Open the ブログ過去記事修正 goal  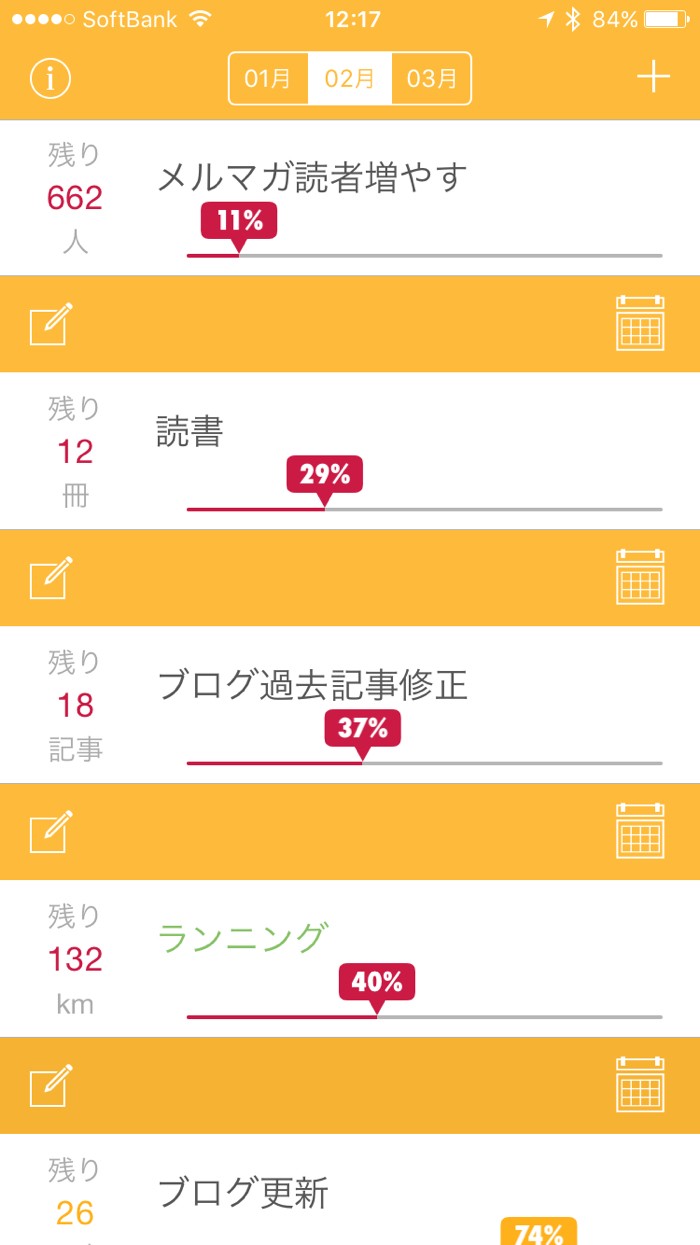coord(312,686)
